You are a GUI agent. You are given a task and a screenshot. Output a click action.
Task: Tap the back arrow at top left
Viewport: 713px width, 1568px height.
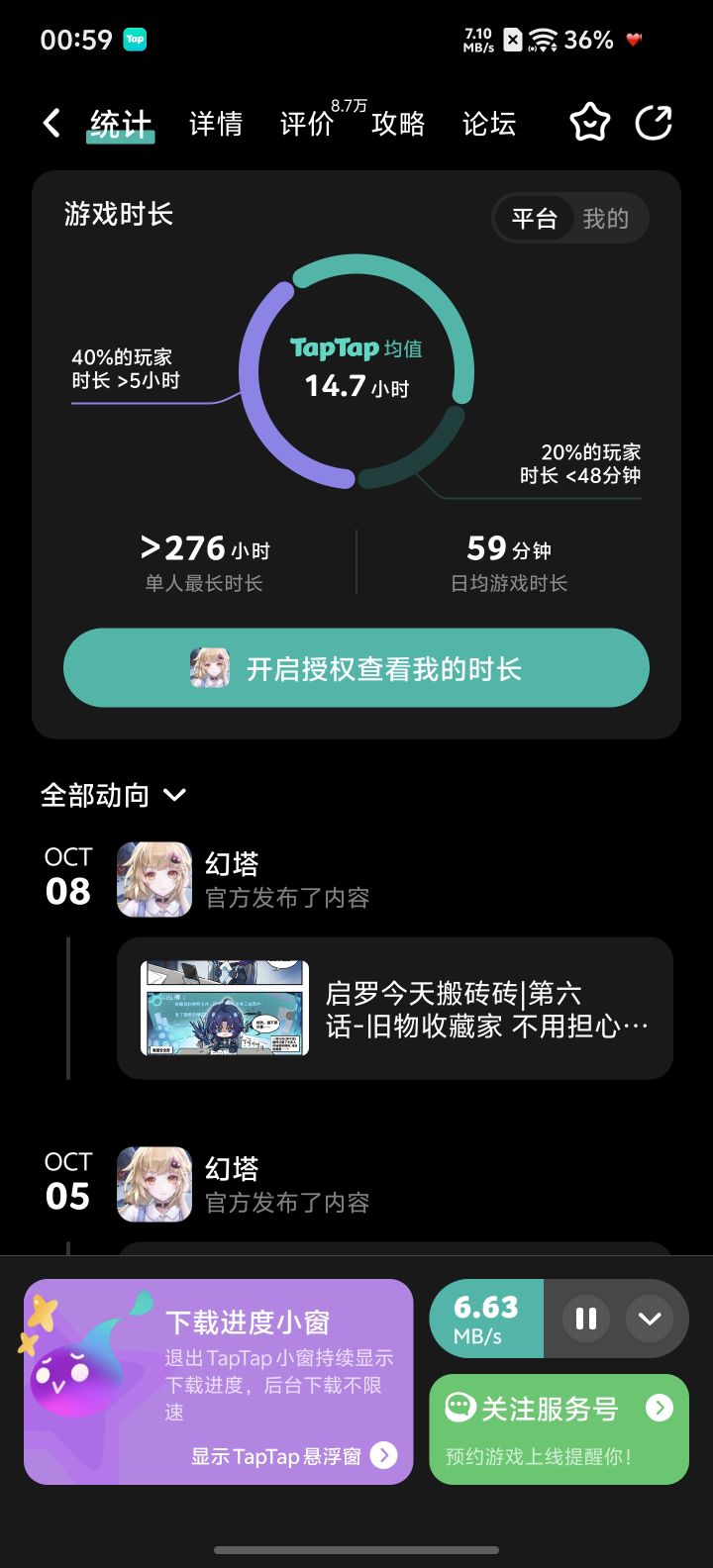coord(50,122)
